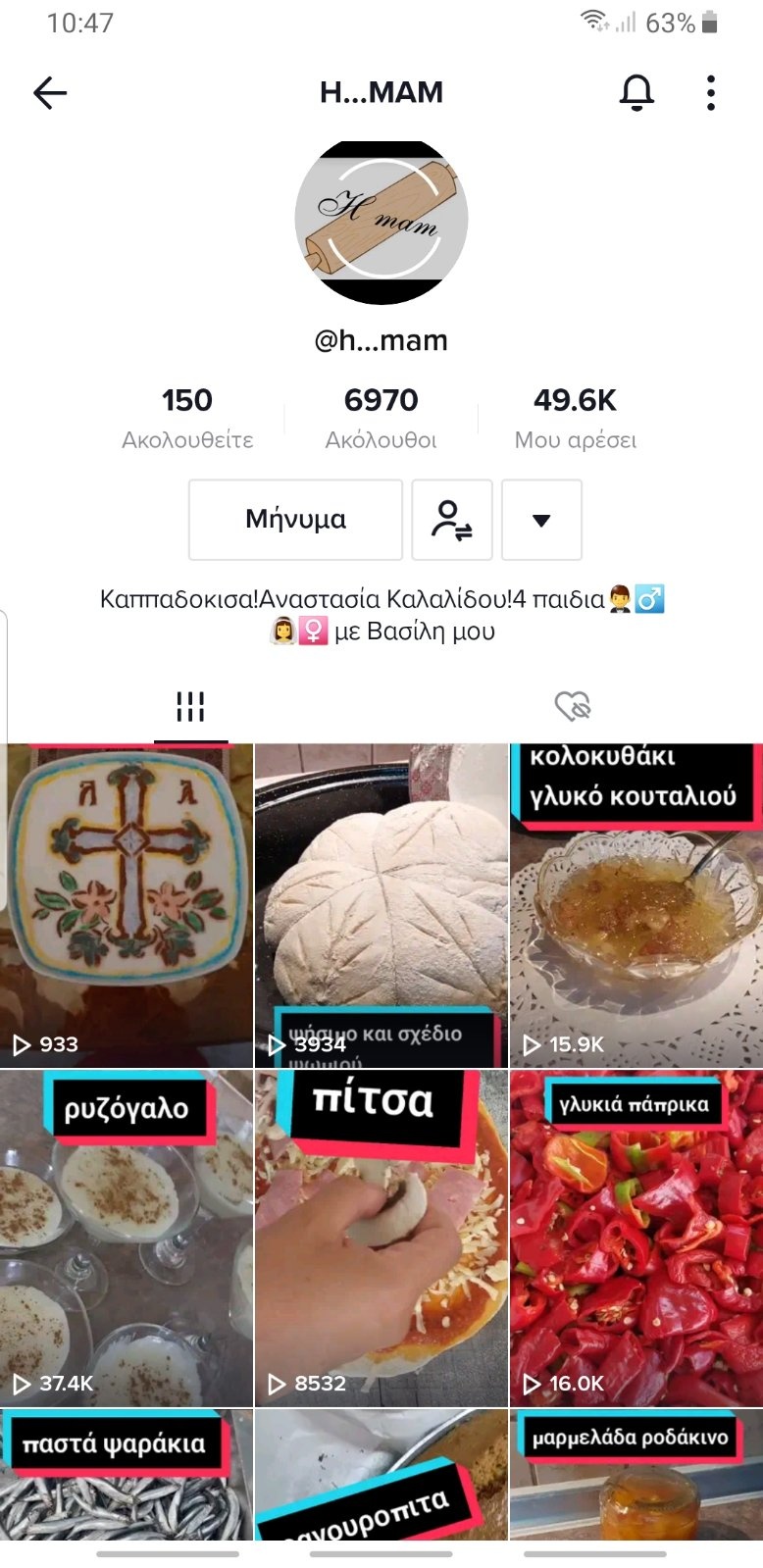
Task: View the 6970 Ακόλουθοι followers list
Action: (381, 418)
